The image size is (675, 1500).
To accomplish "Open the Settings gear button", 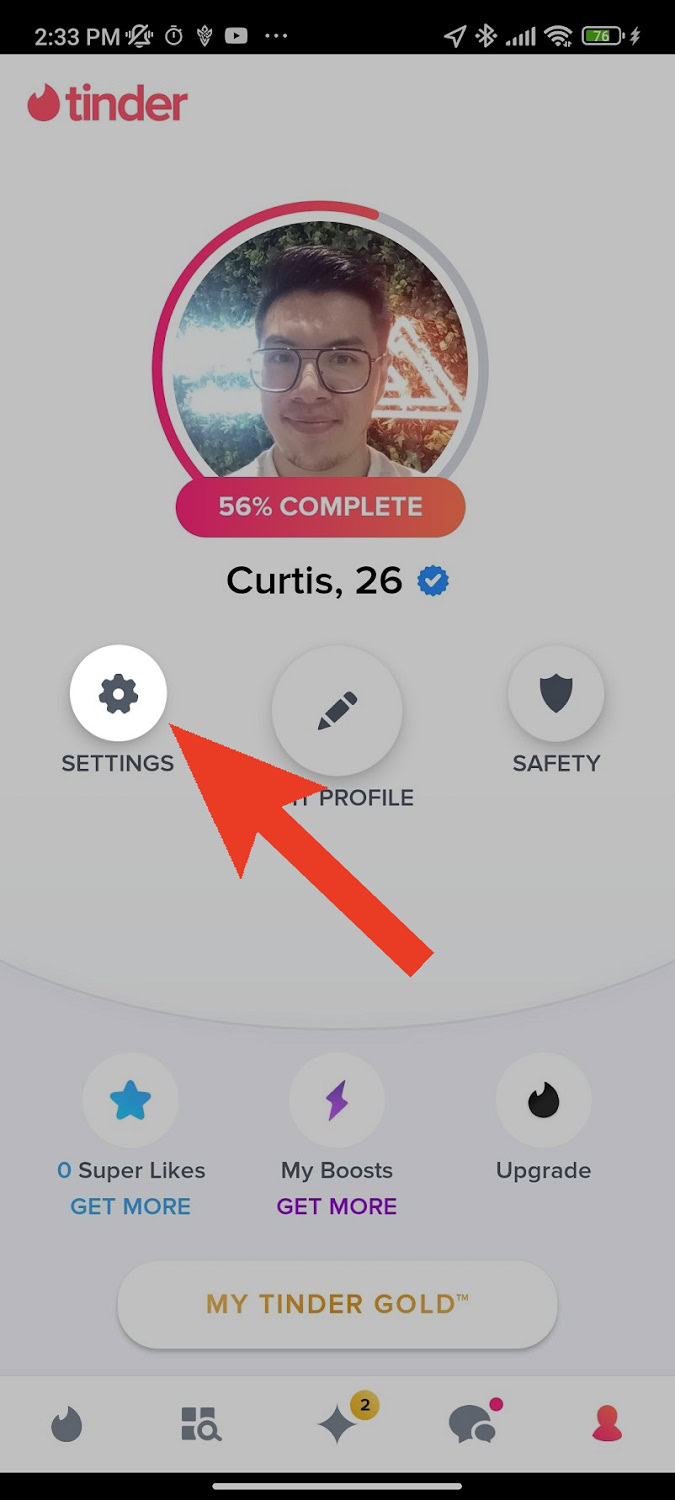I will click(x=118, y=693).
